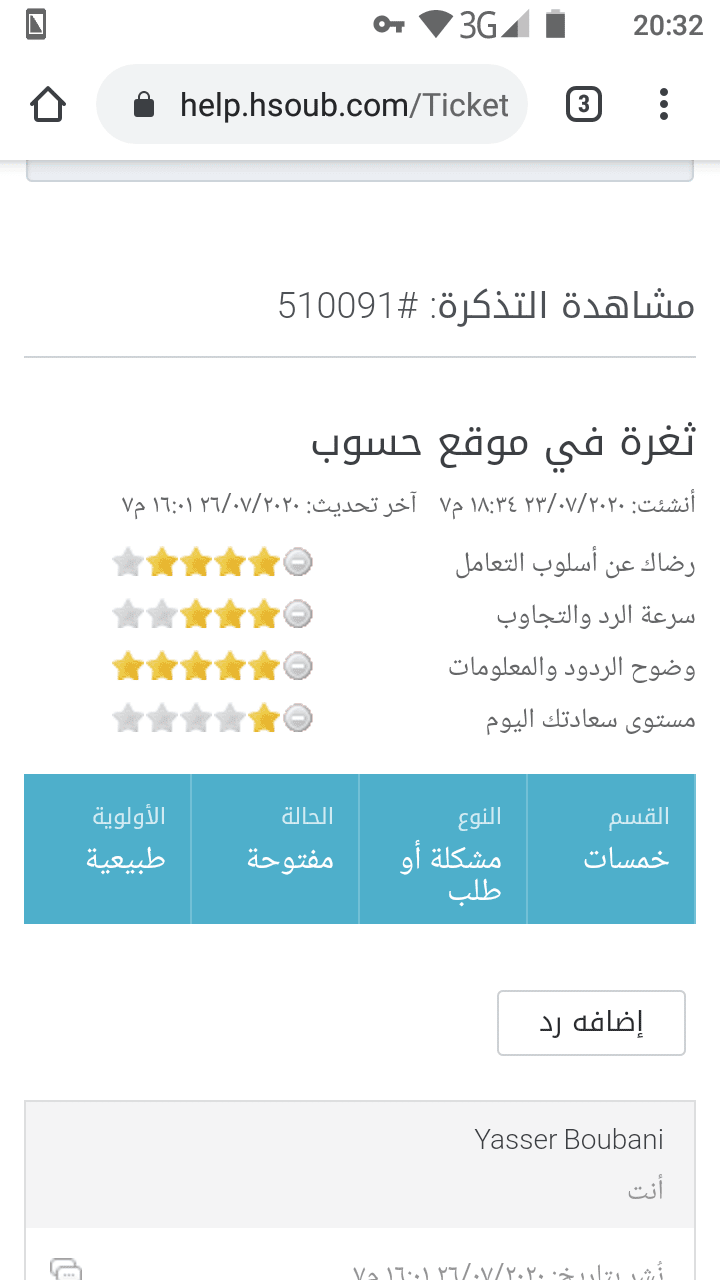Clear the rating for رضاك عن أسلوب التعامل
The image size is (720, 1280).
point(298,563)
